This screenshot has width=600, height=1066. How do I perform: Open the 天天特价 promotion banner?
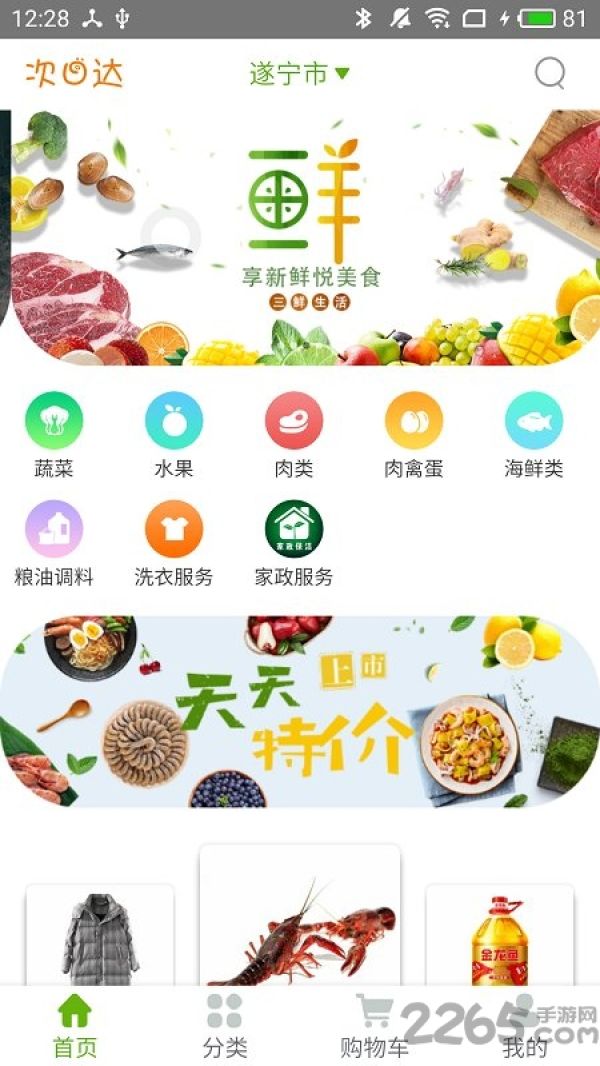[300, 712]
